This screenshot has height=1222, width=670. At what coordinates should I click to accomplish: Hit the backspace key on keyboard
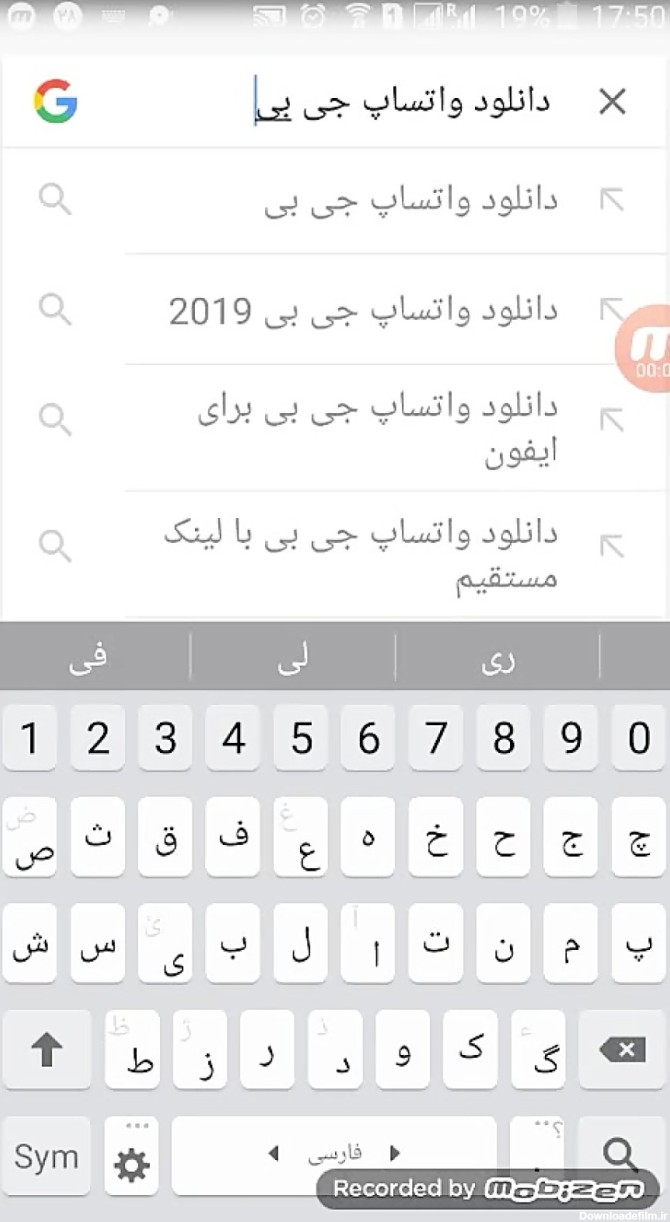(622, 1050)
